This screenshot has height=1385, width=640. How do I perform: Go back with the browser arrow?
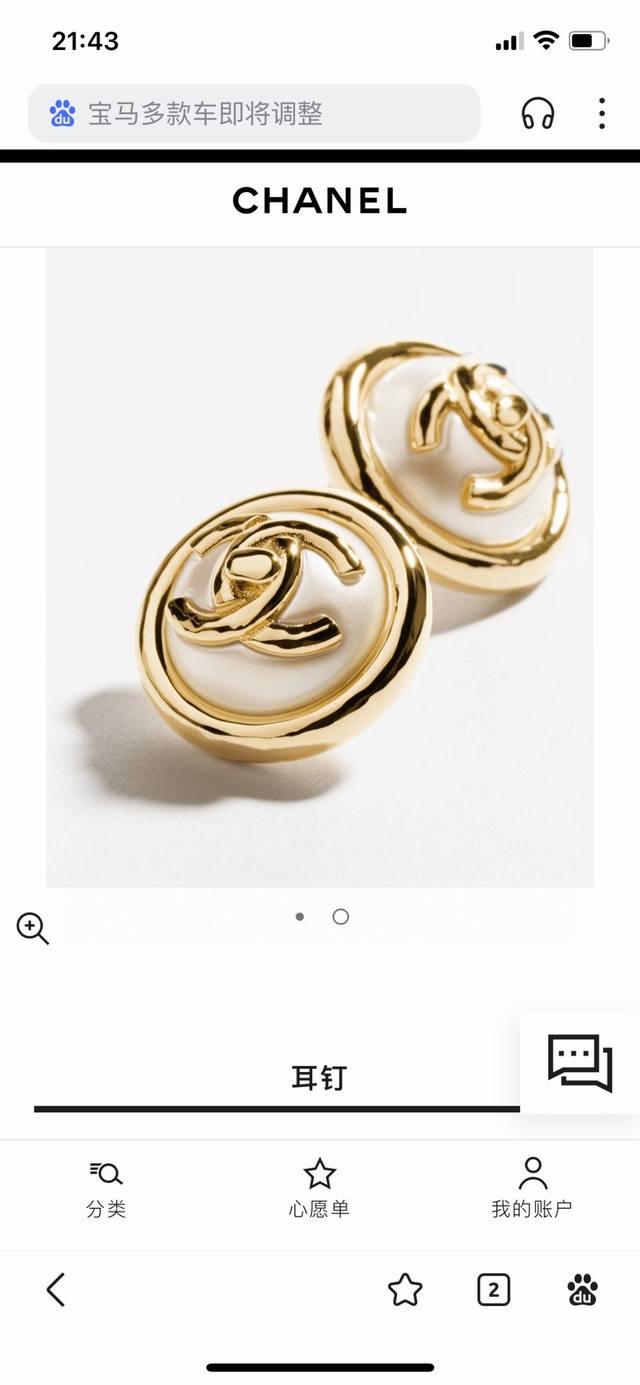click(x=56, y=1289)
